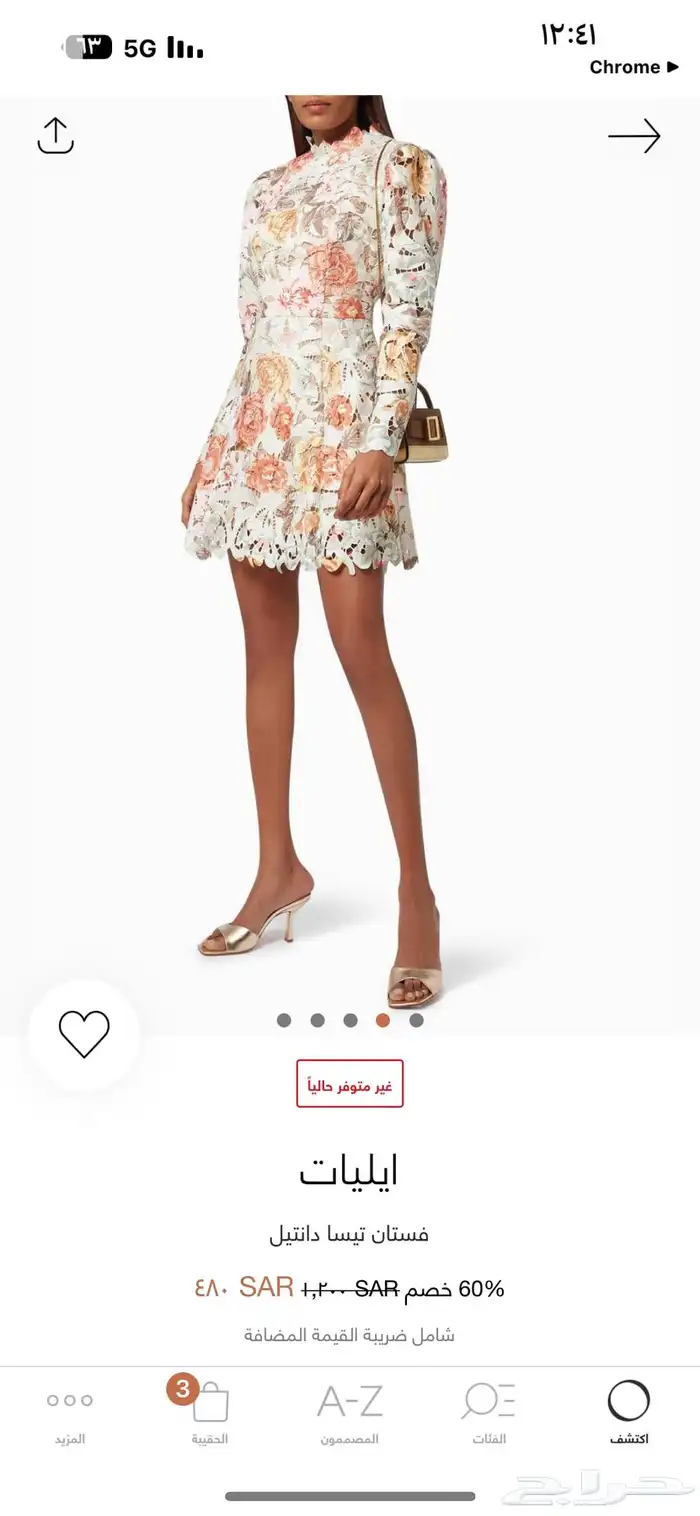Viewport: 700px width, 1516px height.
Task: Return to Chrome from the status bar
Action: (633, 67)
